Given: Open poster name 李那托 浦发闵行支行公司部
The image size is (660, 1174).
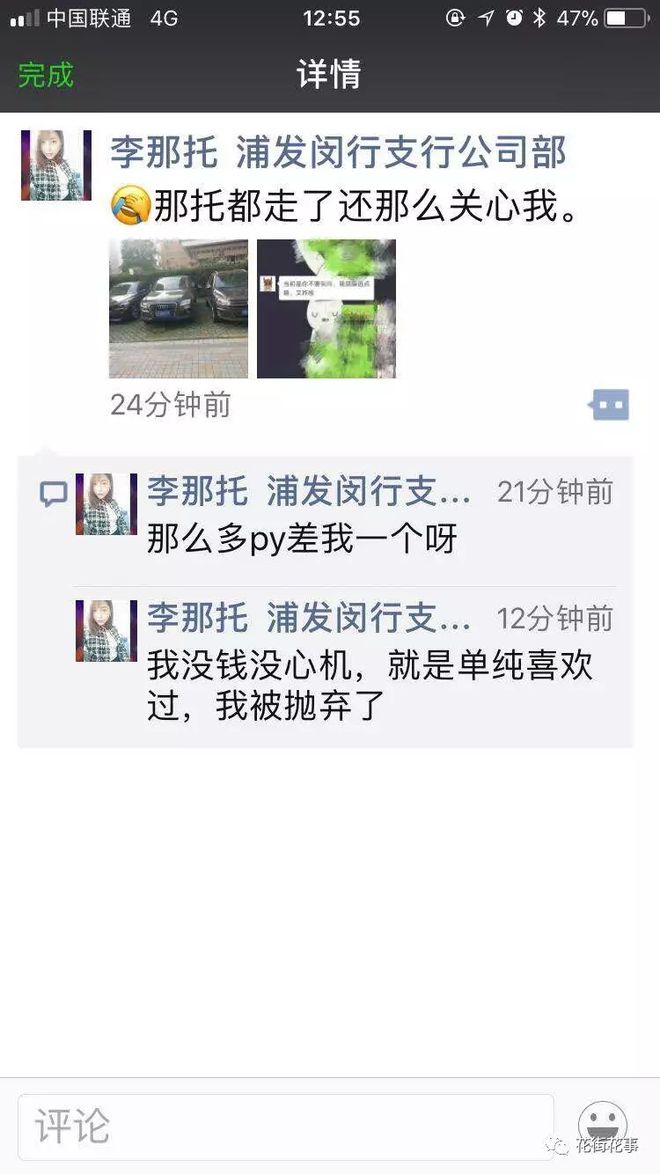Looking at the screenshot, I should click(338, 152).
